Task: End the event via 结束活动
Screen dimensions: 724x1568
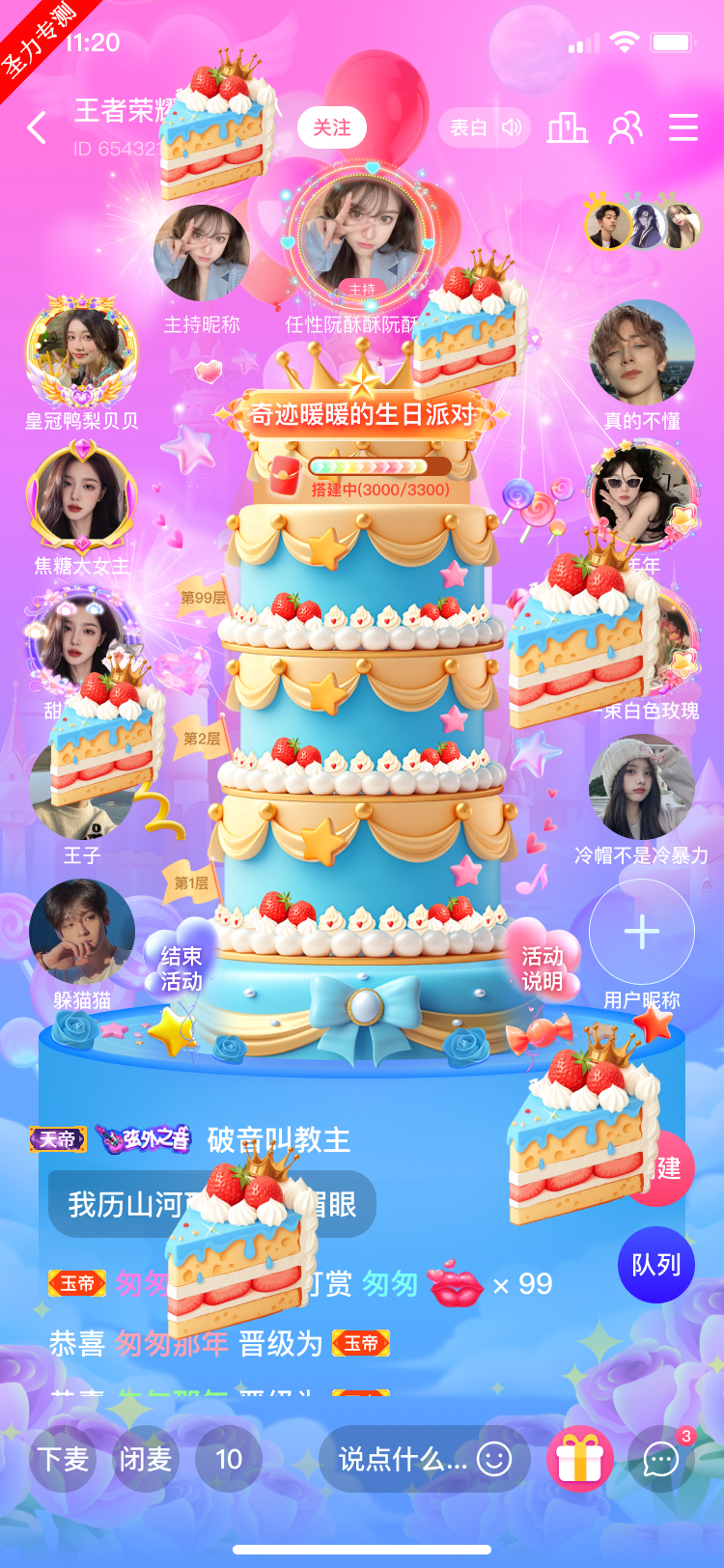Action: pos(181,968)
